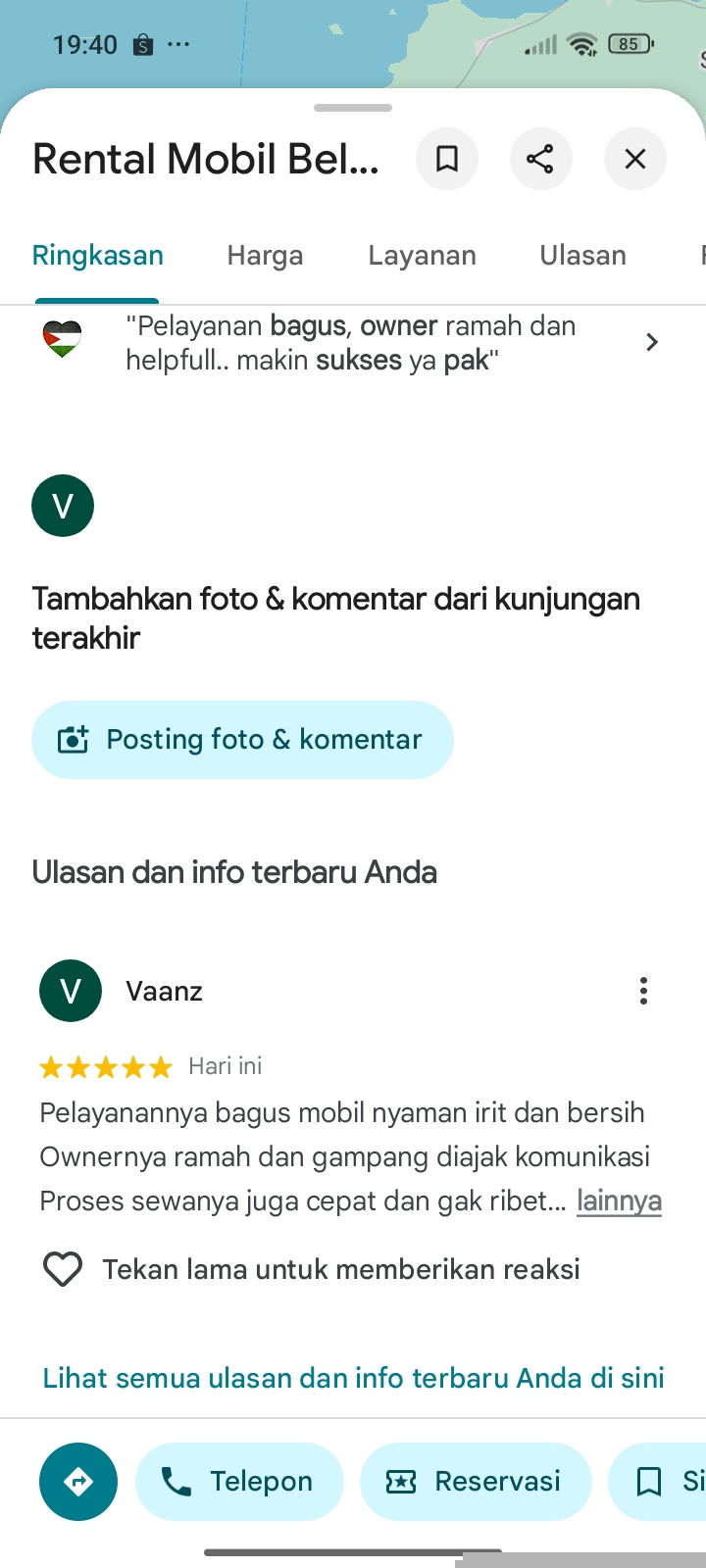Tap the heart reaction on Vaanz's review
The width and height of the screenshot is (706, 1568).
(63, 1270)
